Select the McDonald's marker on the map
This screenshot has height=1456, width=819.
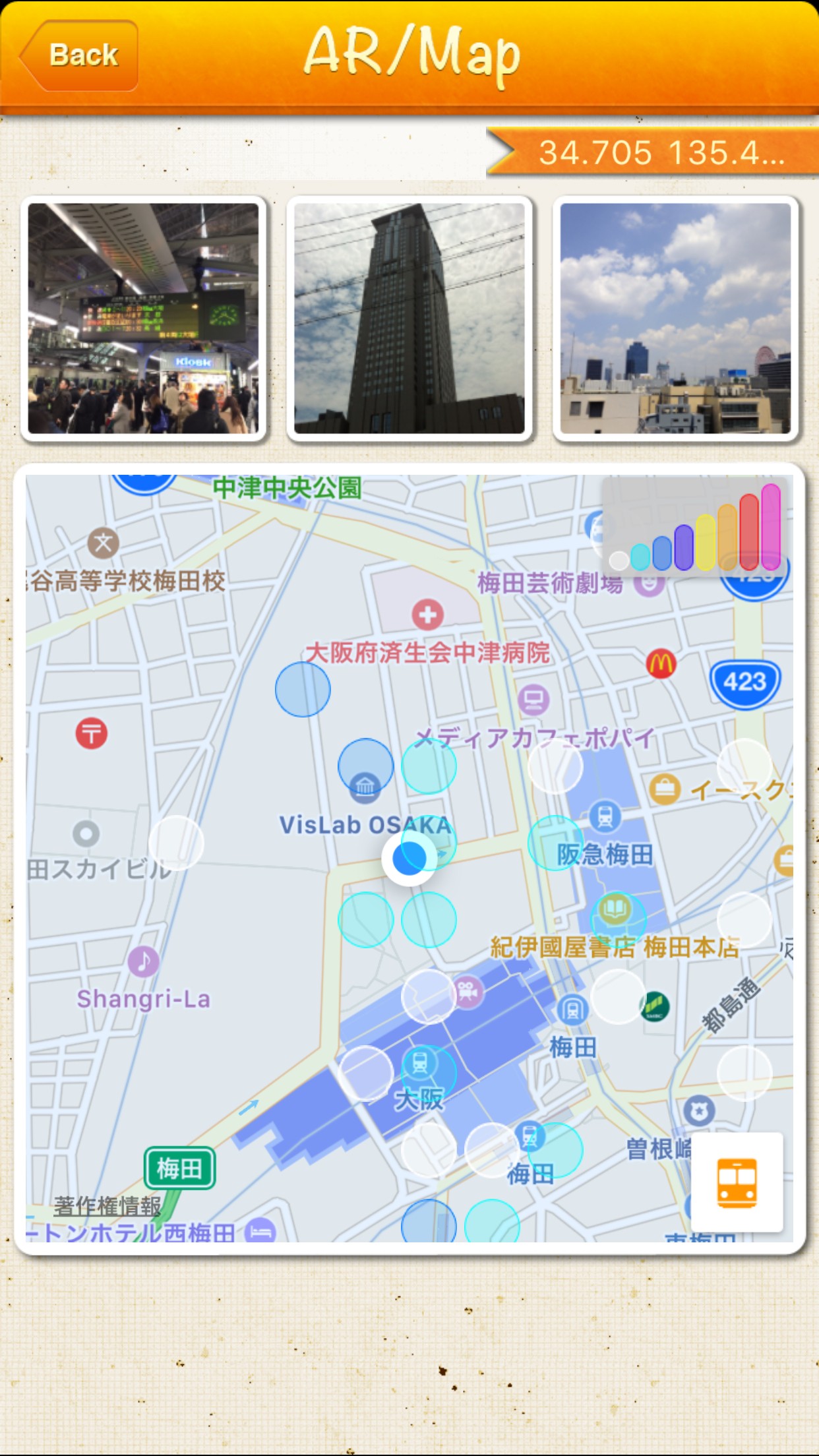(x=661, y=663)
